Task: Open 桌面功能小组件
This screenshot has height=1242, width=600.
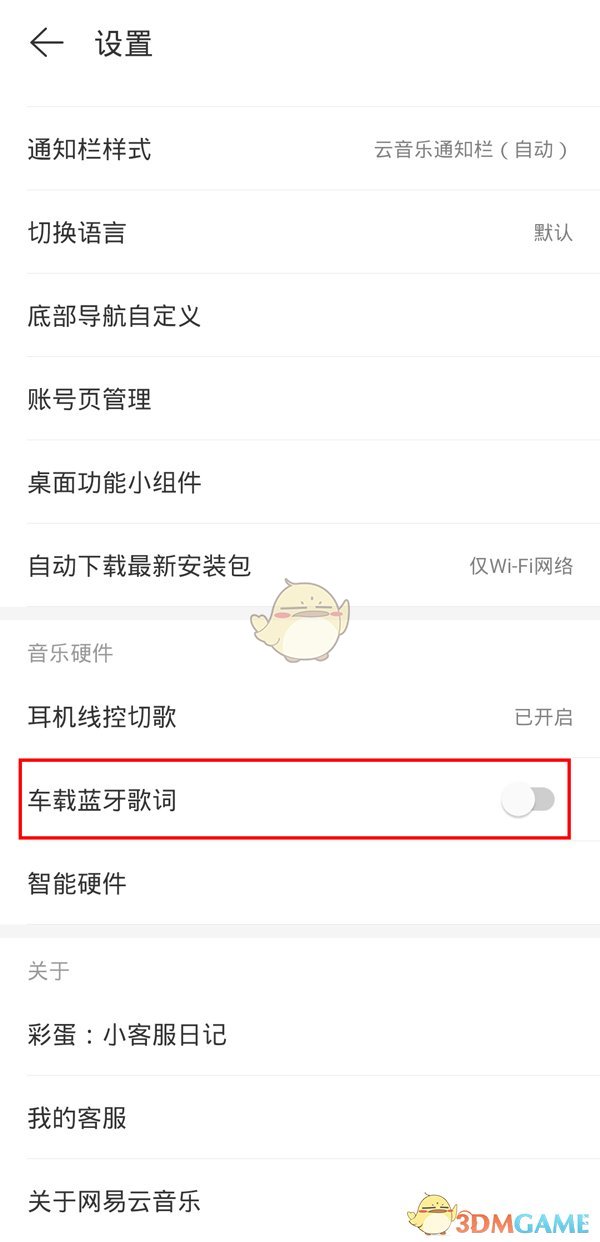Action: point(300,483)
